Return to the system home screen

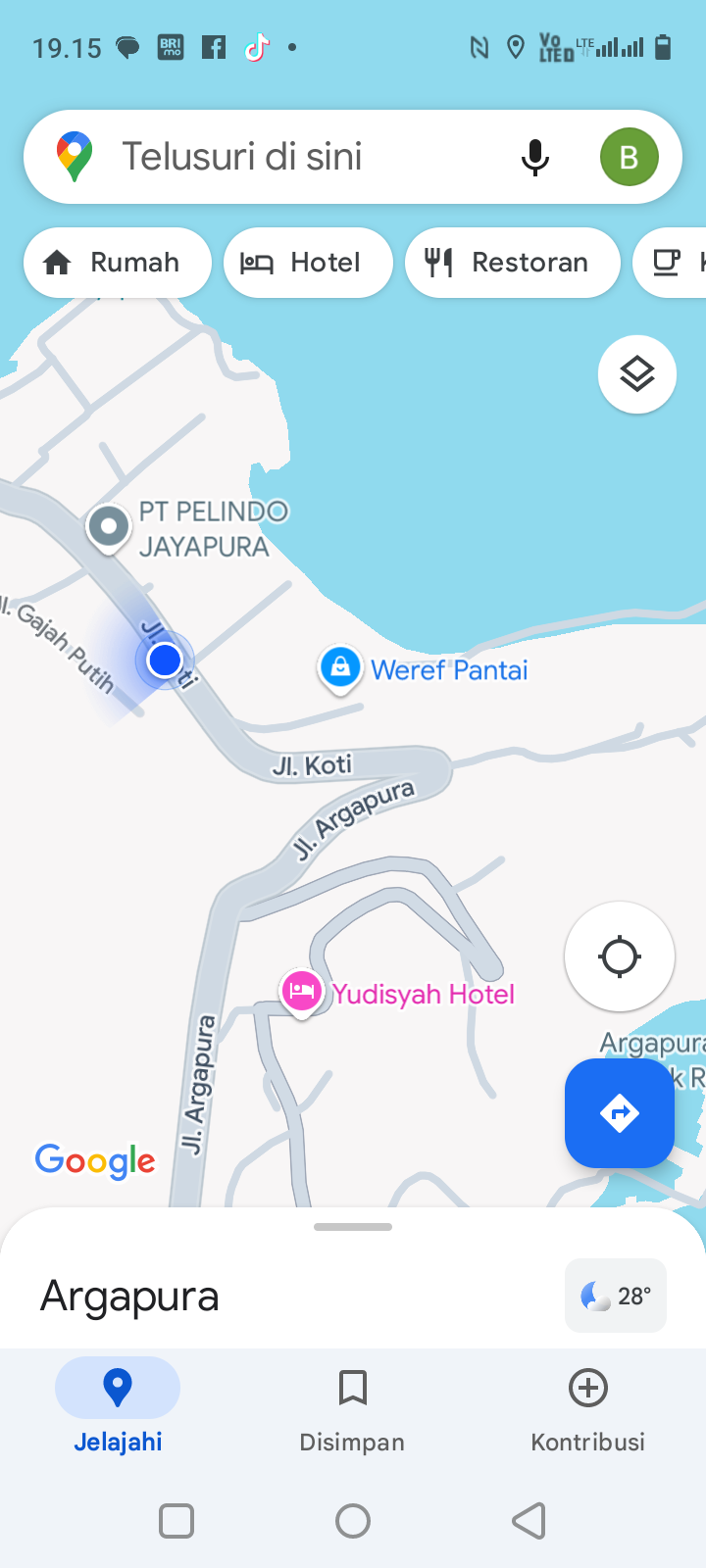coord(353,1521)
